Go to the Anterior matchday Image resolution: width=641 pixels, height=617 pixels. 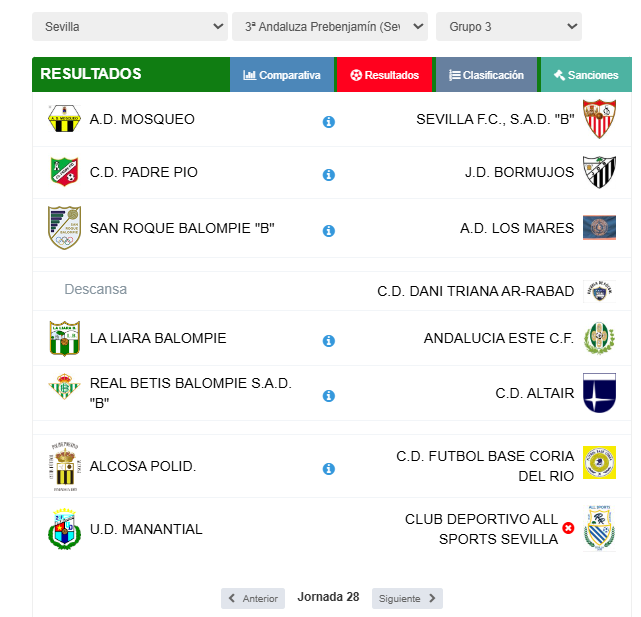tap(253, 598)
